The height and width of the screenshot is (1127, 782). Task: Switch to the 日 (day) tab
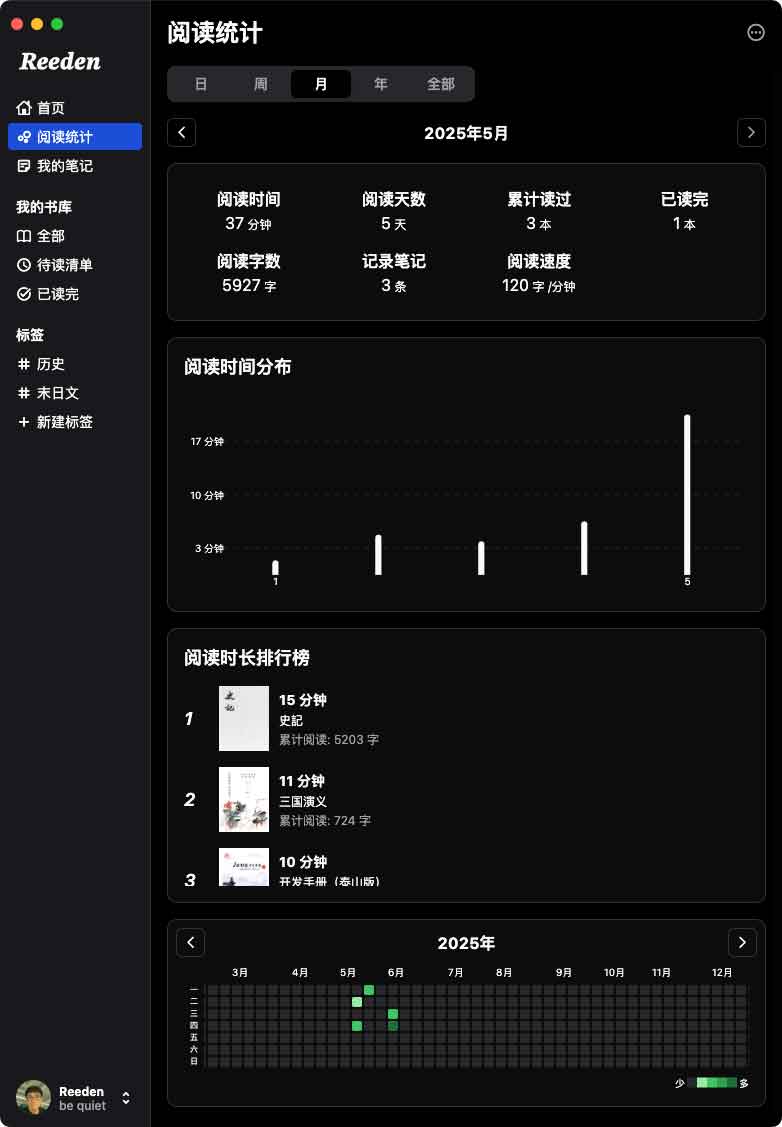point(201,84)
